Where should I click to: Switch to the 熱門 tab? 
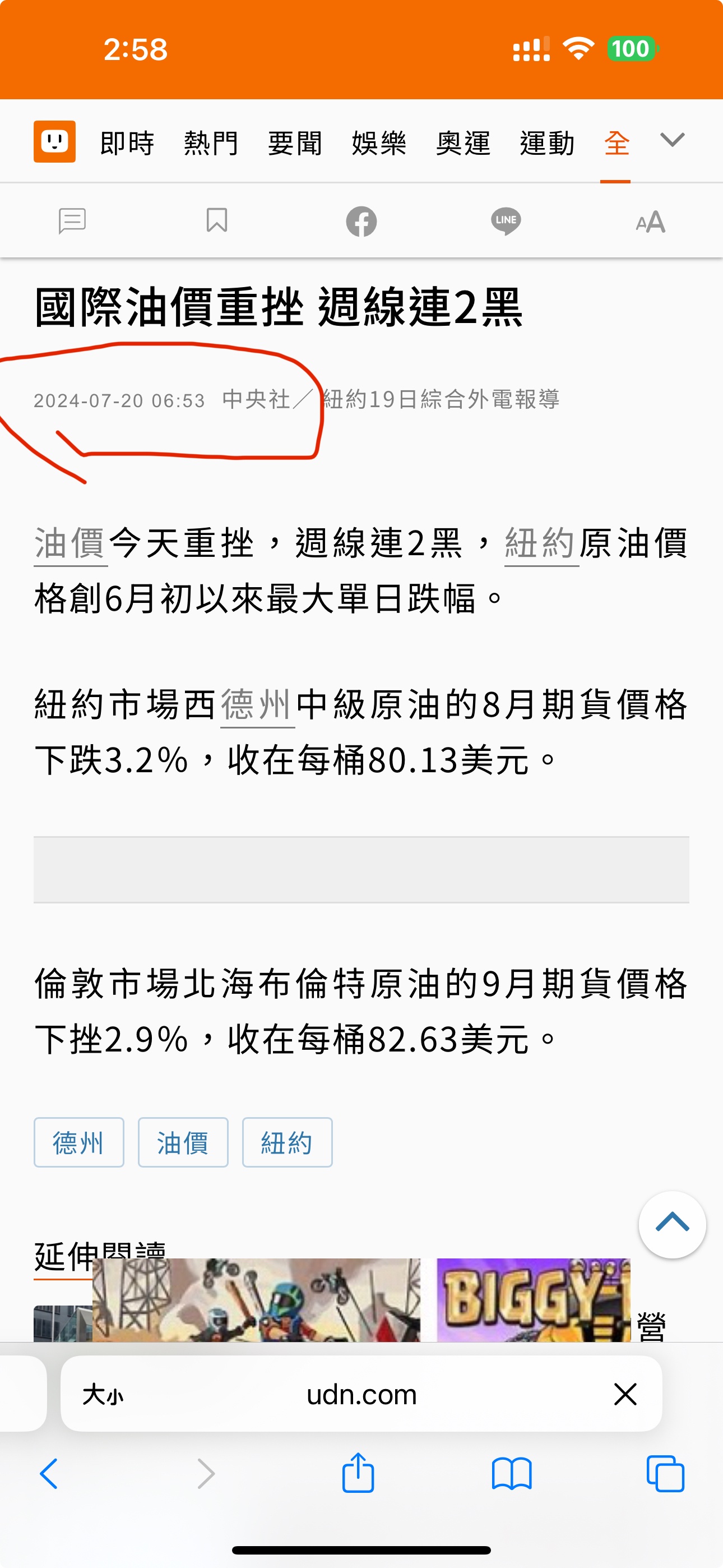(x=211, y=144)
